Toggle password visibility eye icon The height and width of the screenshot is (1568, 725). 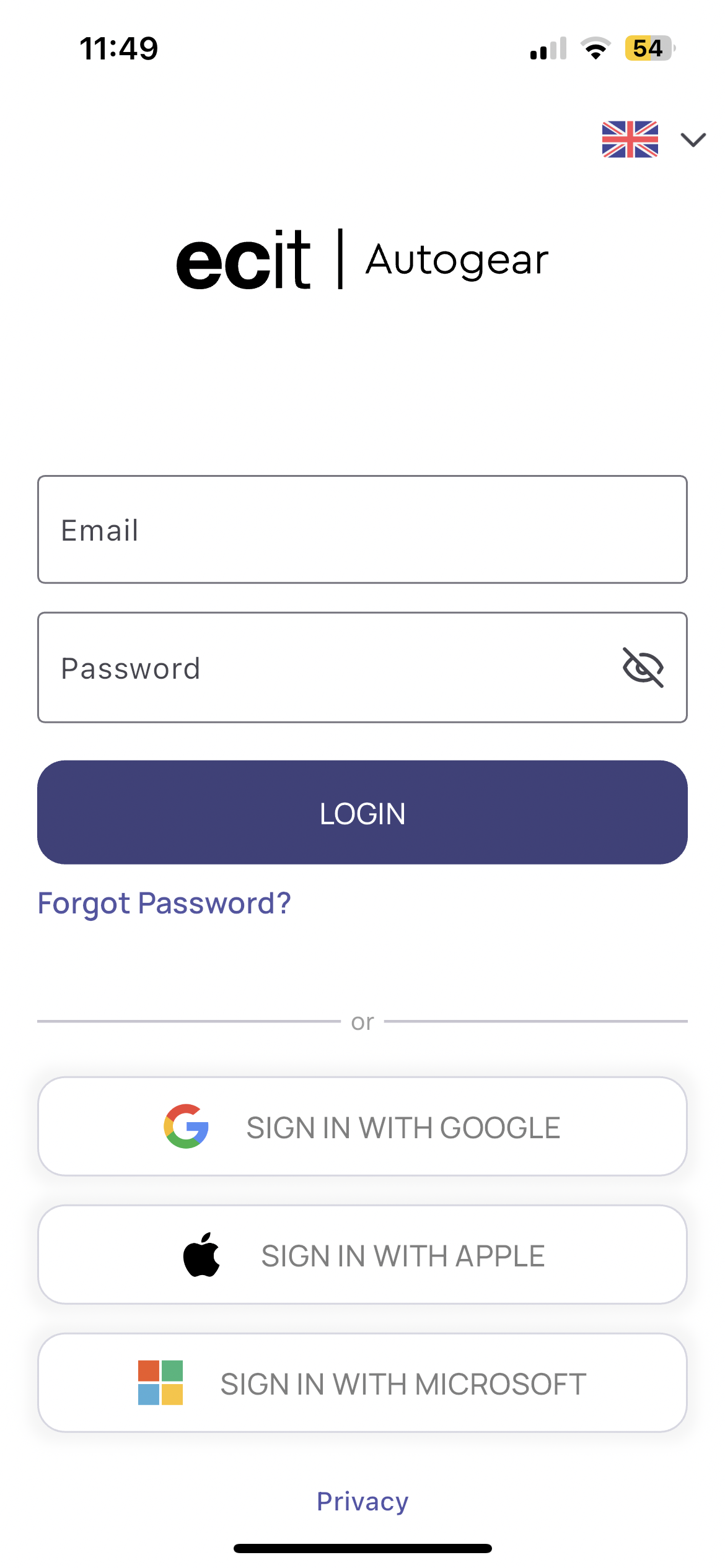[643, 668]
